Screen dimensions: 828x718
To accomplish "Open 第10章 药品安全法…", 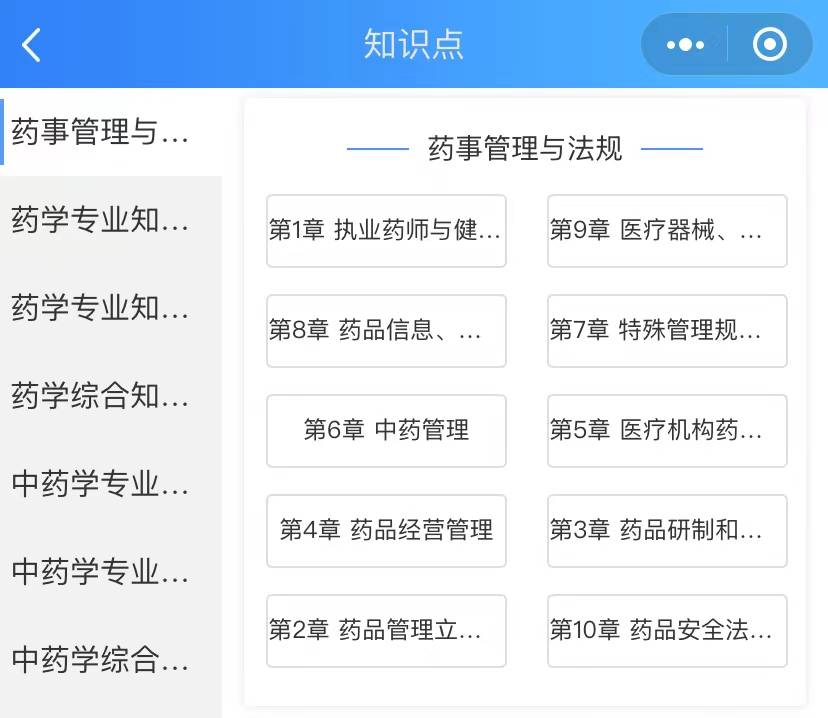I will click(x=667, y=631).
